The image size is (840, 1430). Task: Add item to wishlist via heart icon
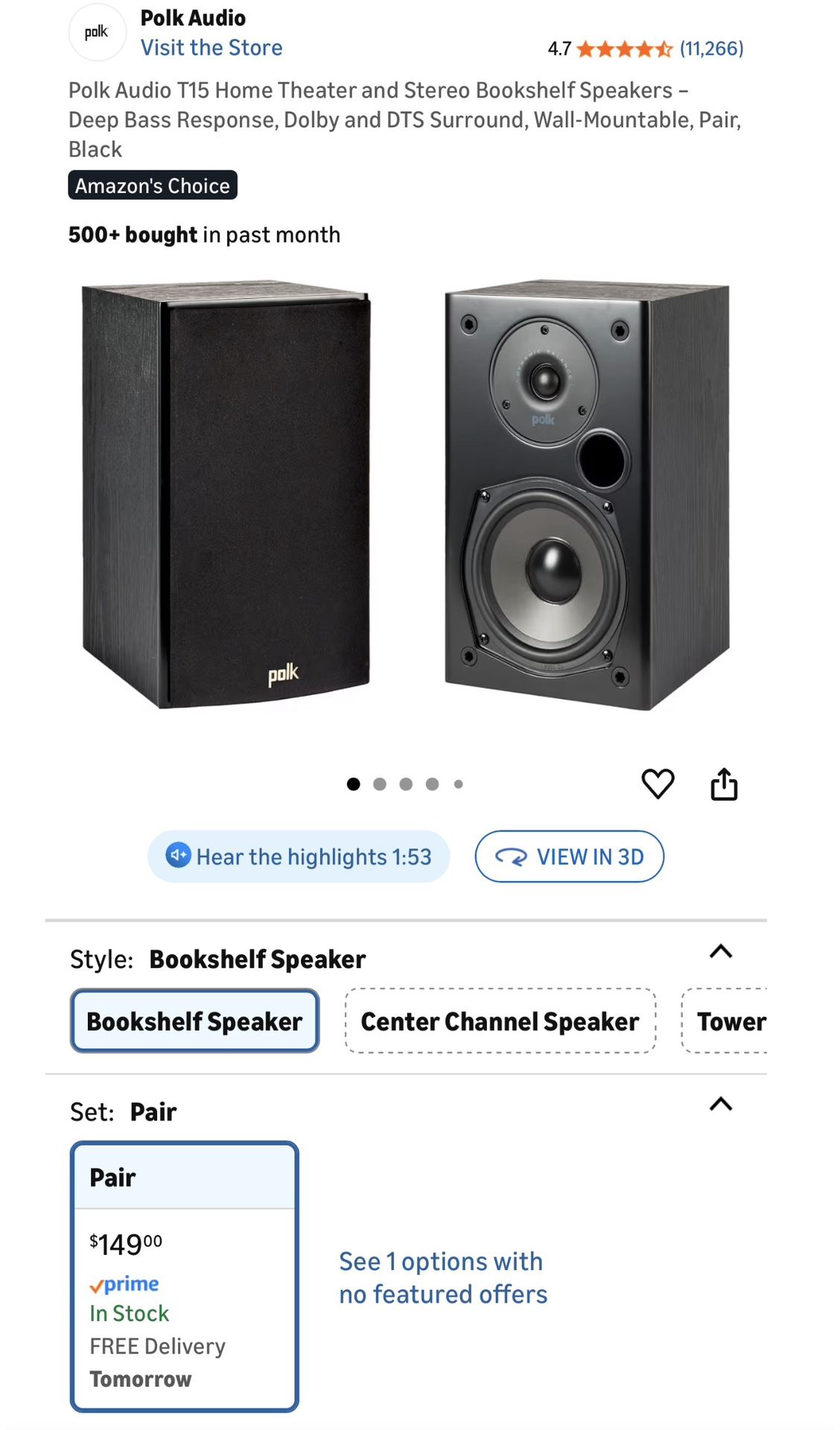(x=658, y=783)
